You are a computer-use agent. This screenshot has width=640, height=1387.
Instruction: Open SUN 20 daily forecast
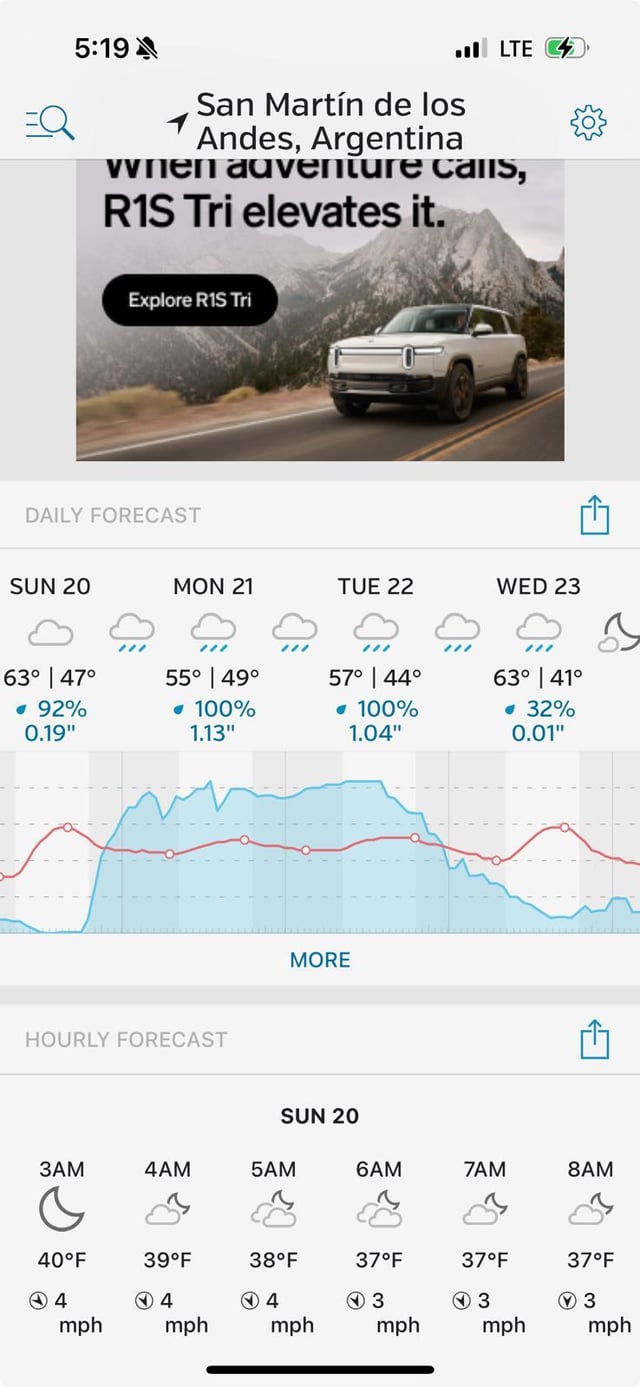(x=50, y=650)
